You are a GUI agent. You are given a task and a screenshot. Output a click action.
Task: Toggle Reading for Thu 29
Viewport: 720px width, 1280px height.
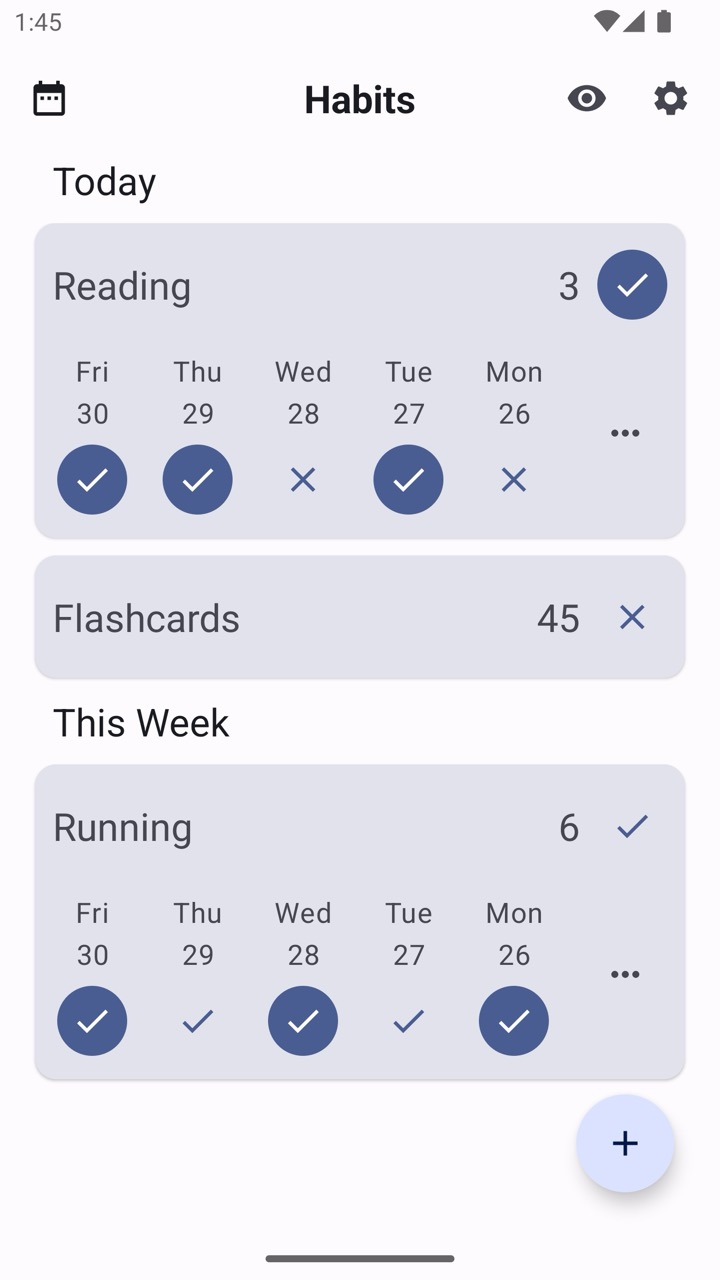198,479
